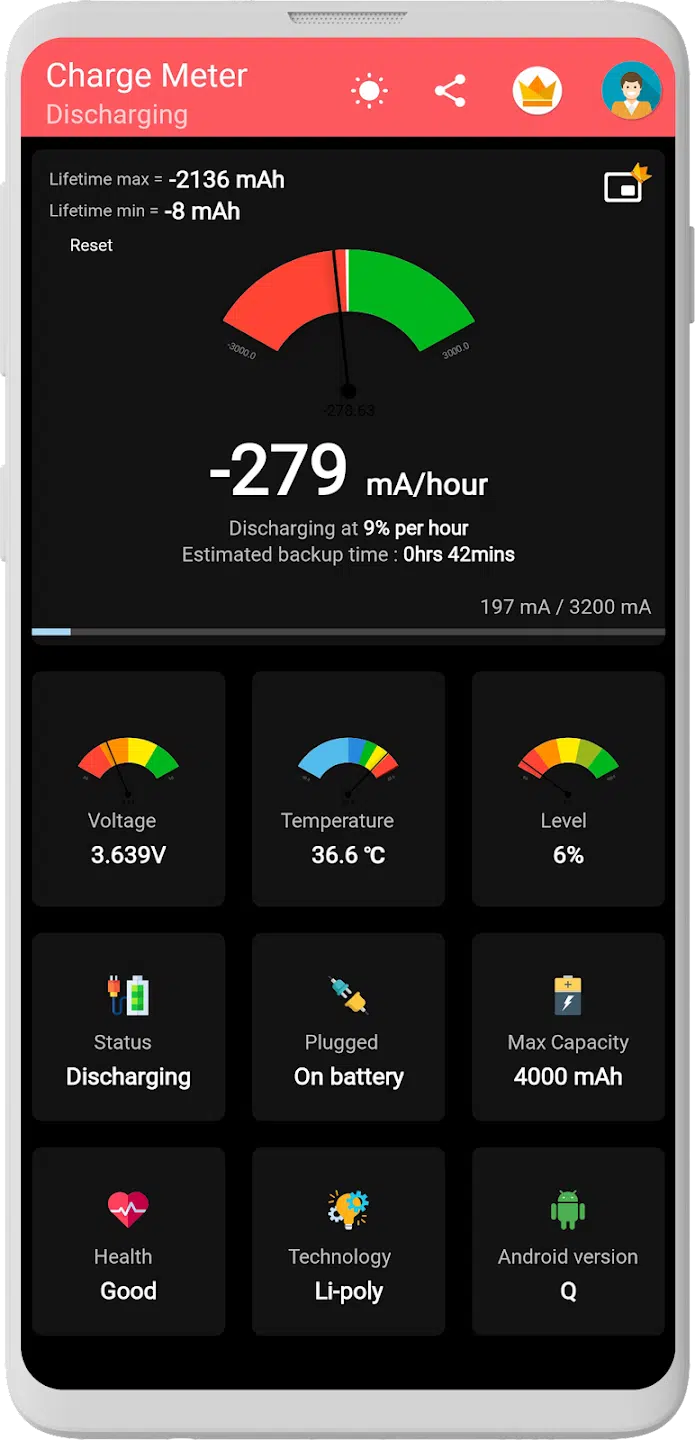
Task: Reset the lifetime max and min
Action: click(x=91, y=245)
